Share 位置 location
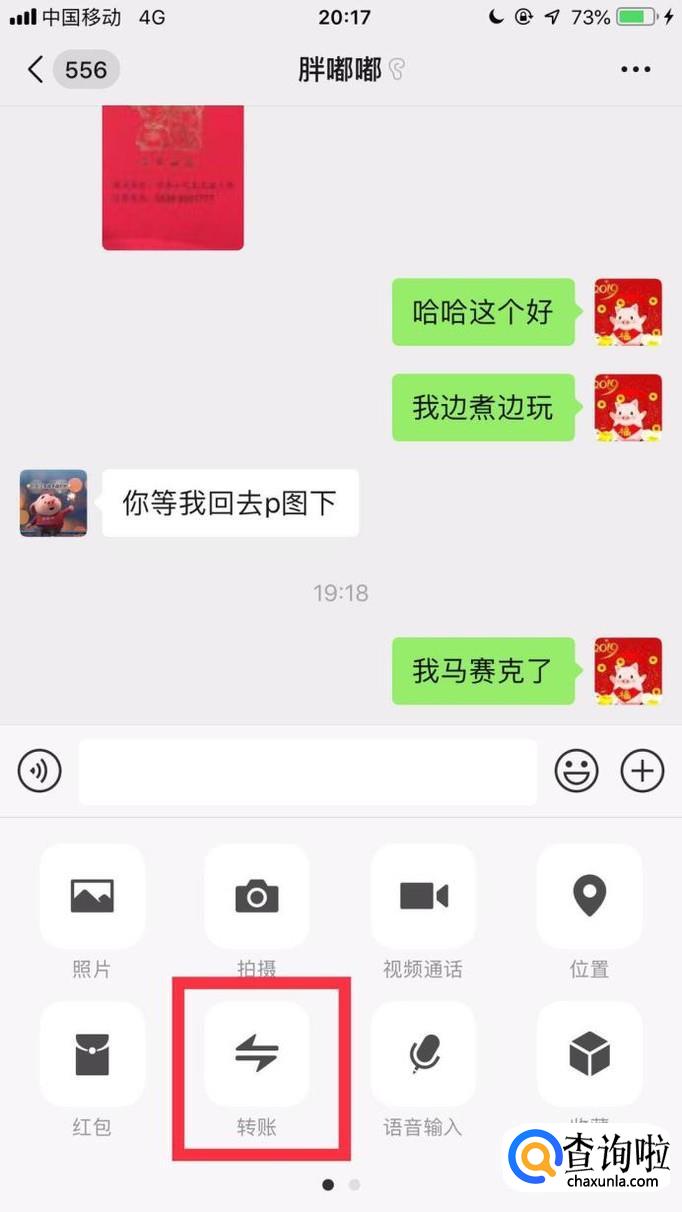The height and width of the screenshot is (1212, 682). [x=589, y=897]
